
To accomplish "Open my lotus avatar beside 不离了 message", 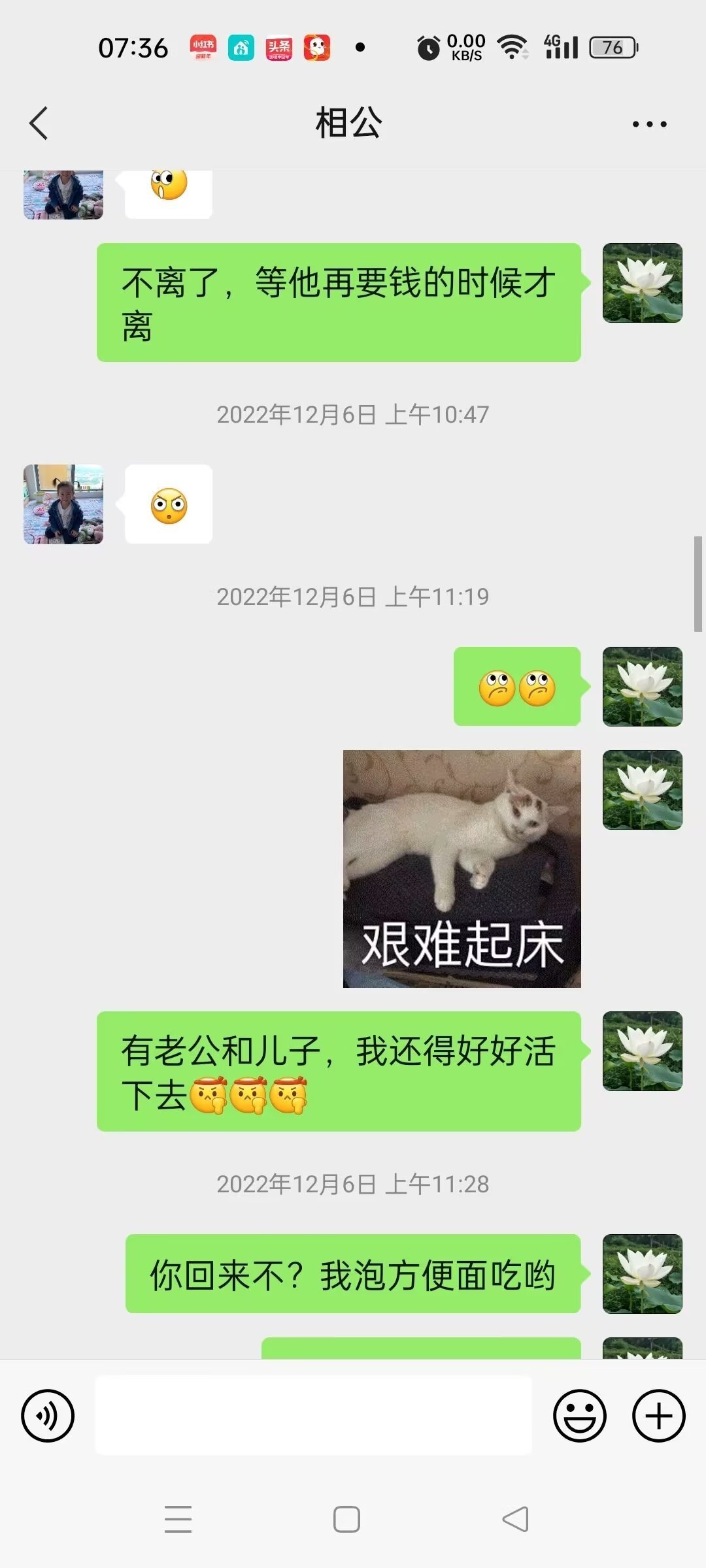I will click(x=642, y=283).
